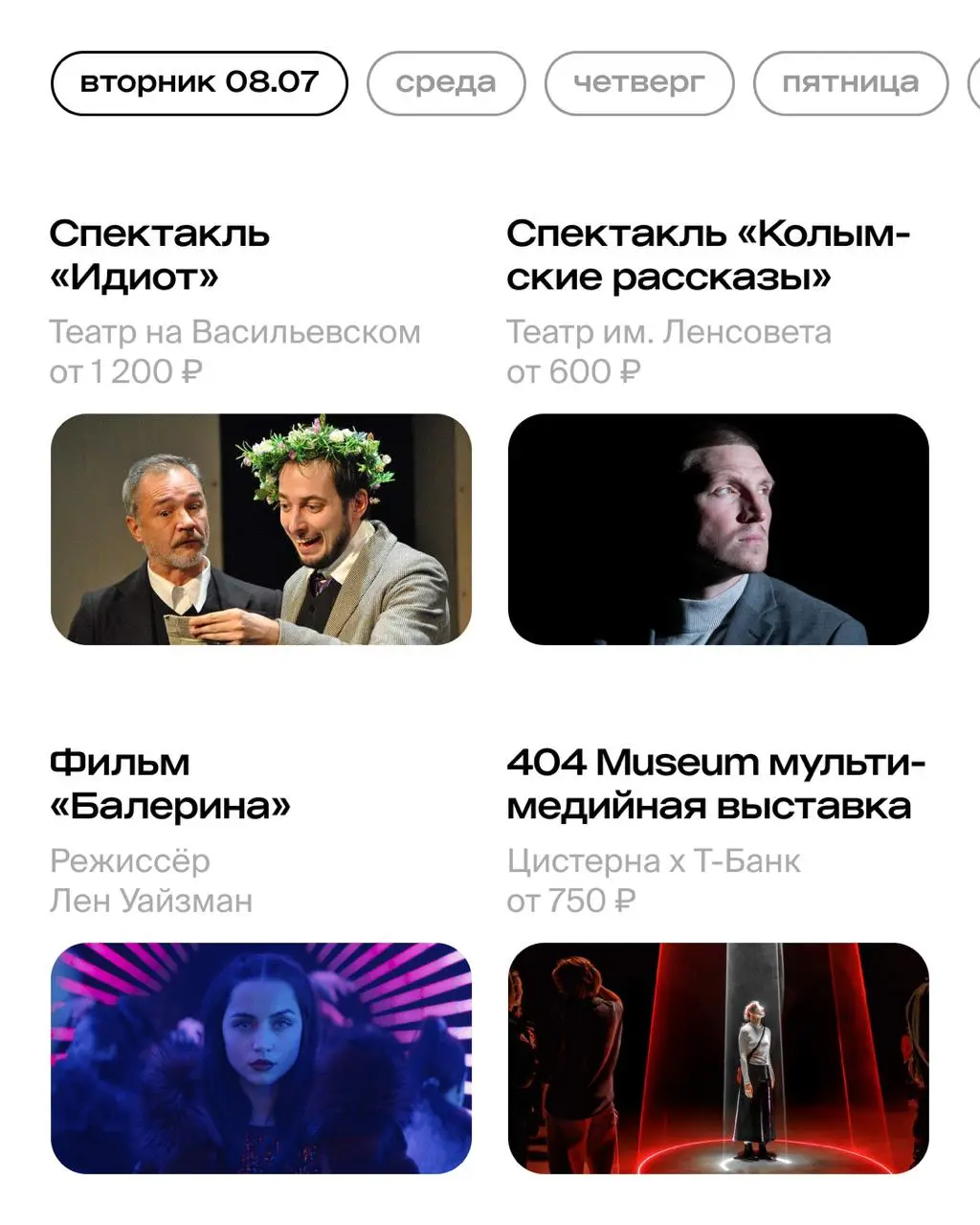Click the Театр на Васильевском venue name
The image size is (980, 1225).
(235, 332)
